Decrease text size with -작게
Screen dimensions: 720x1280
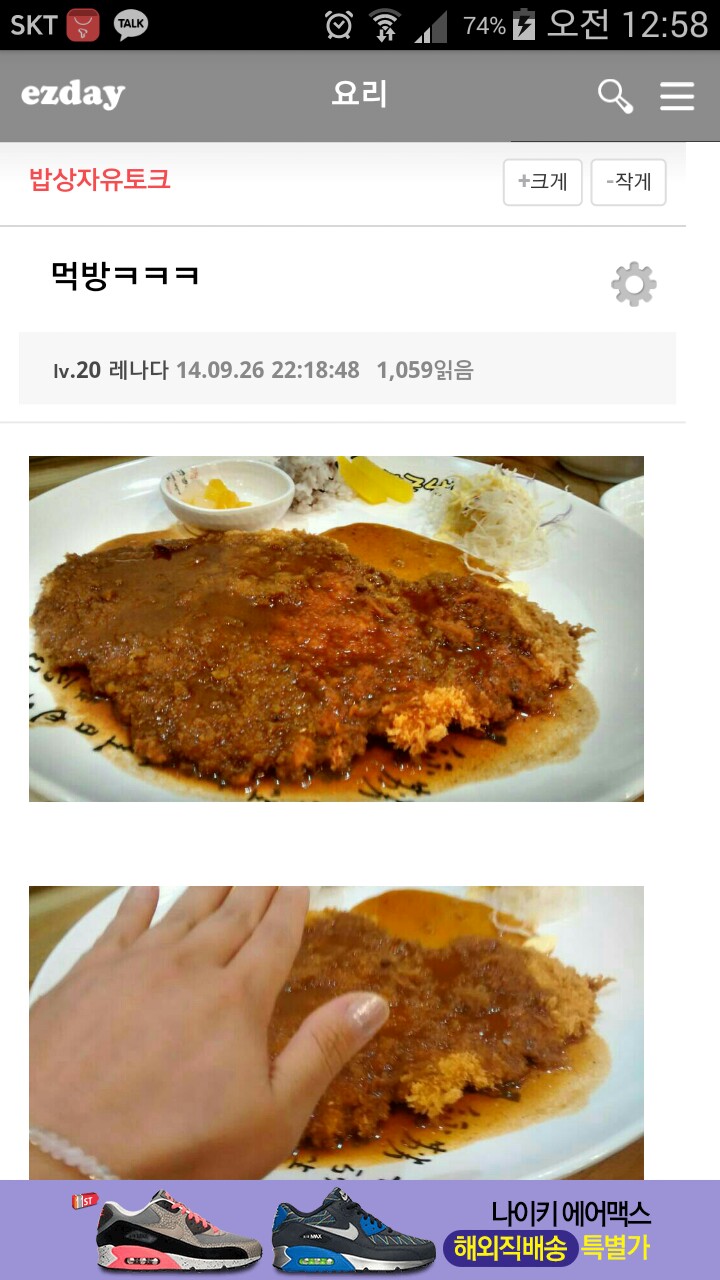click(628, 182)
